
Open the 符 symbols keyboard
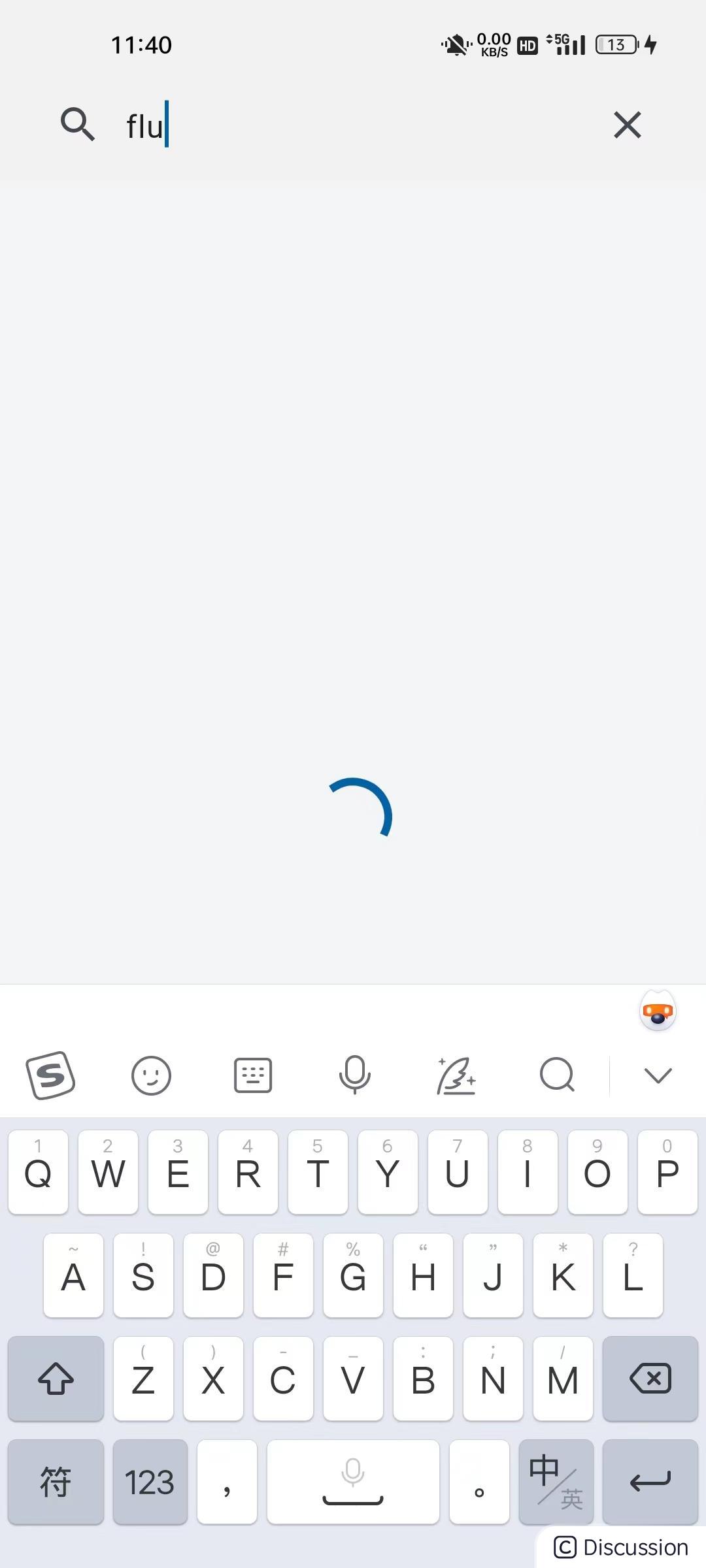point(56,1482)
